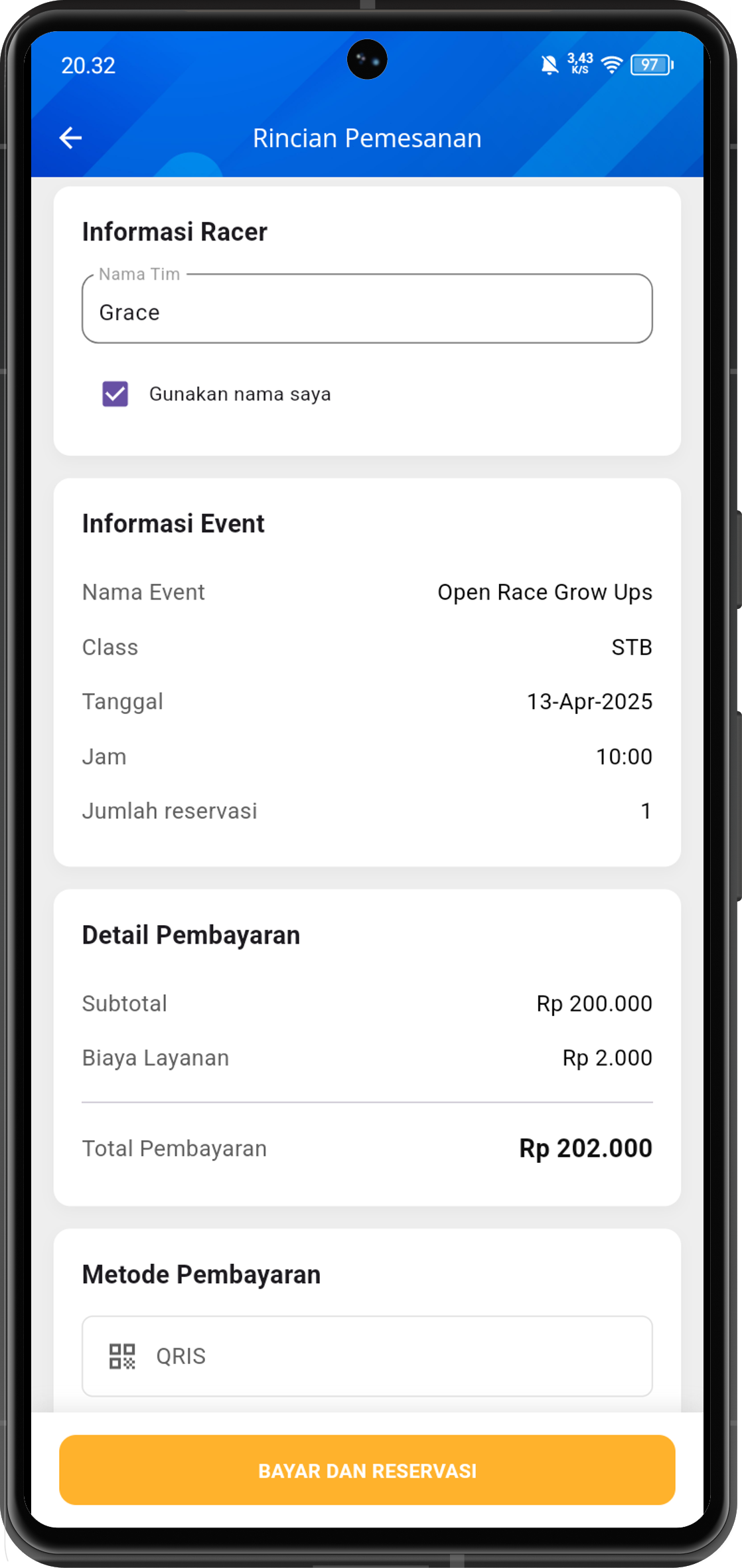Open the QRIS payment method selector
Viewport: 742px width, 1568px height.
367,1355
